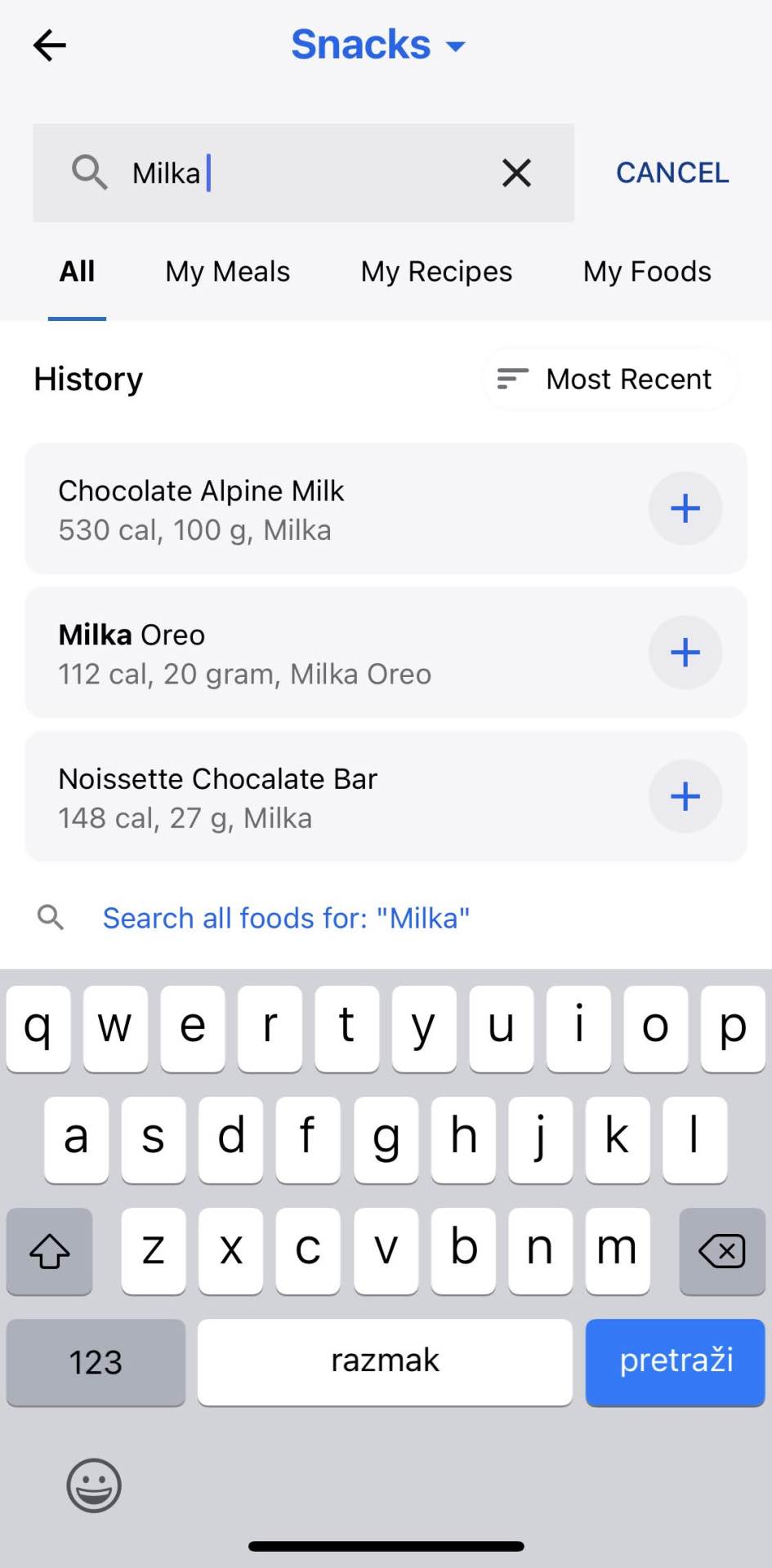Screen dimensions: 772x1568
Task: Add Noissette Chocalate Bar with plus button
Action: [685, 796]
